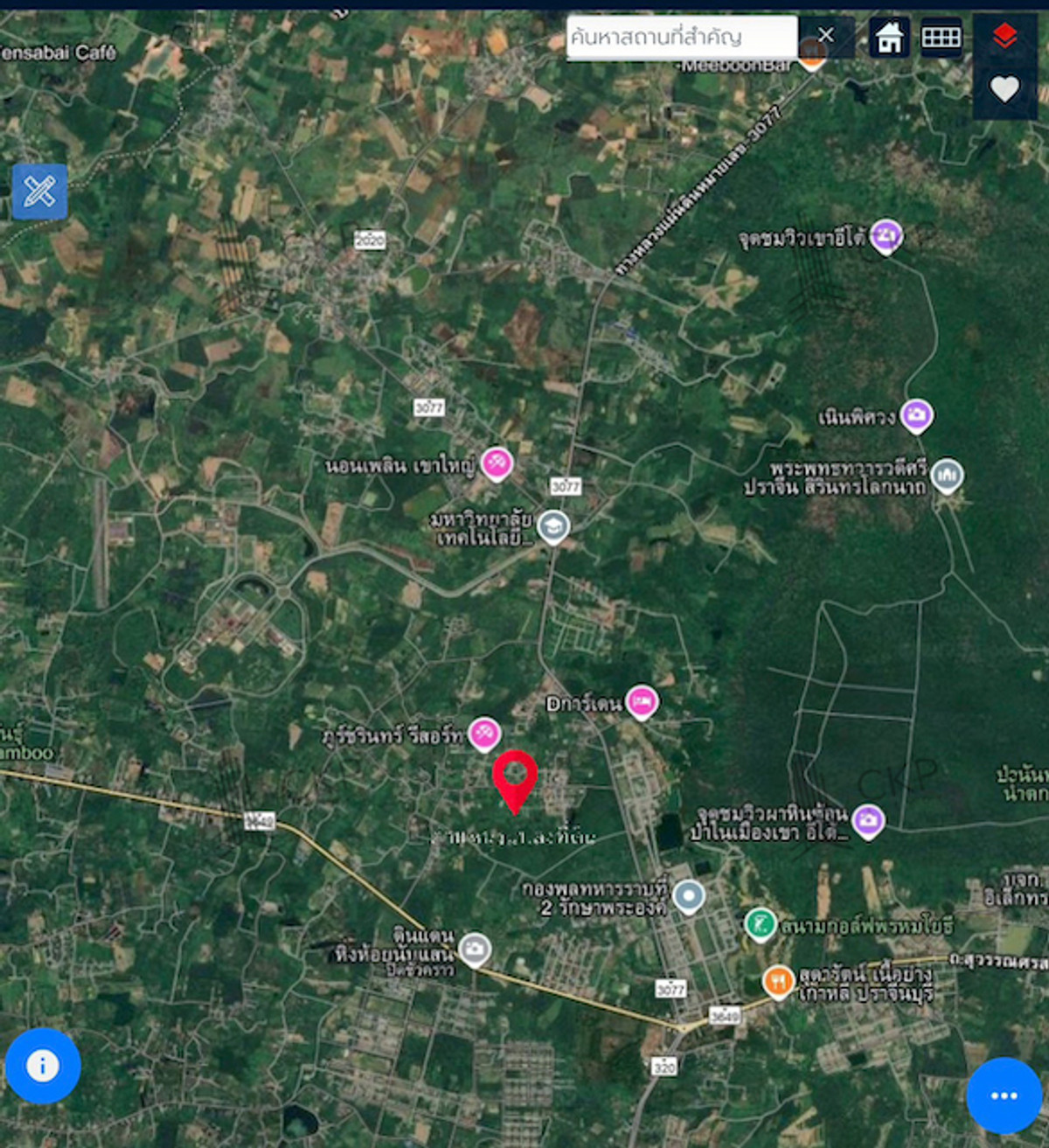Open นอนเพลิน เขาใหญ่ marker
This screenshot has height=1148, width=1049.
pyautogui.click(x=497, y=463)
